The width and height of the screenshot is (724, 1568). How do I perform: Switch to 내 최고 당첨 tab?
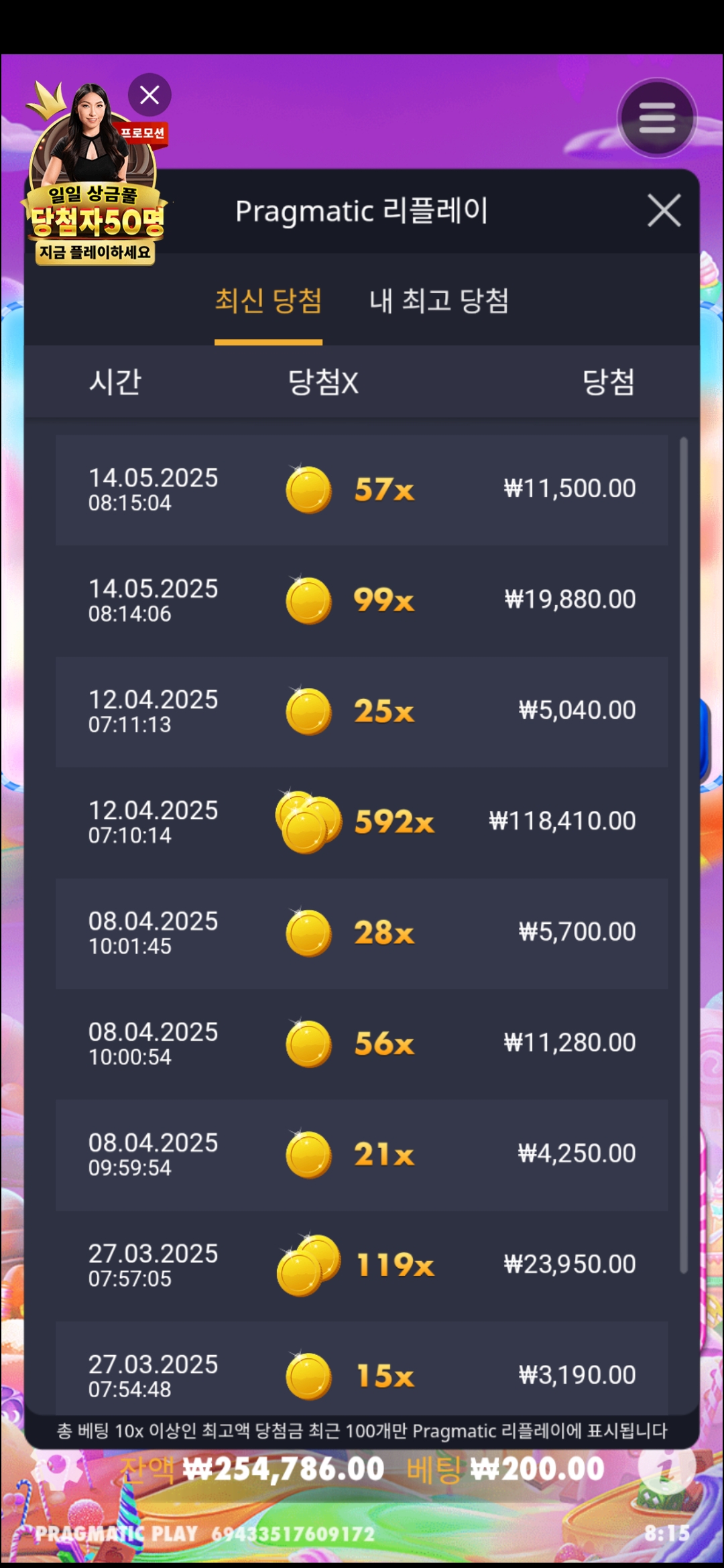click(x=439, y=301)
